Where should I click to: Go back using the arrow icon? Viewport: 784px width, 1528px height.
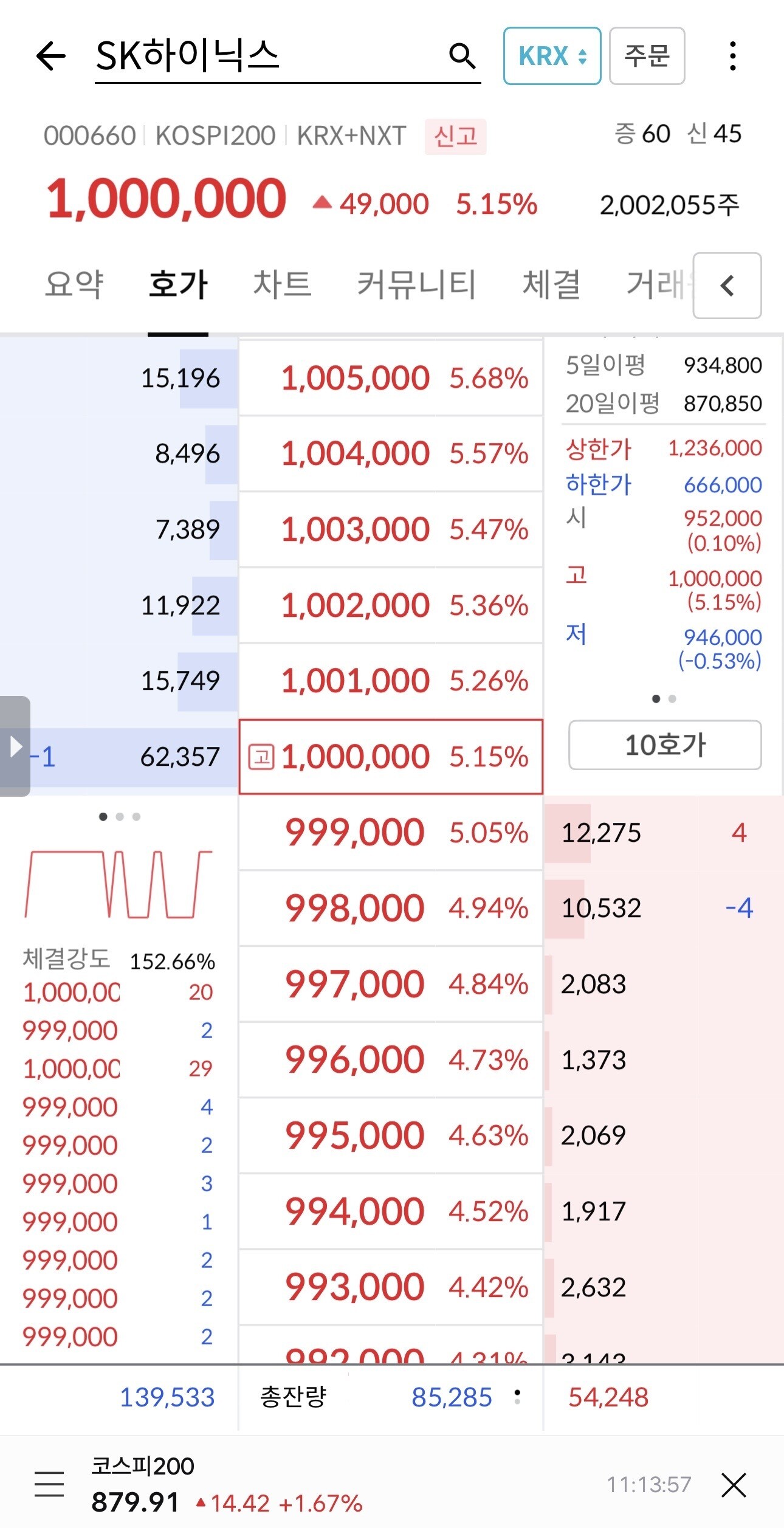tap(51, 57)
